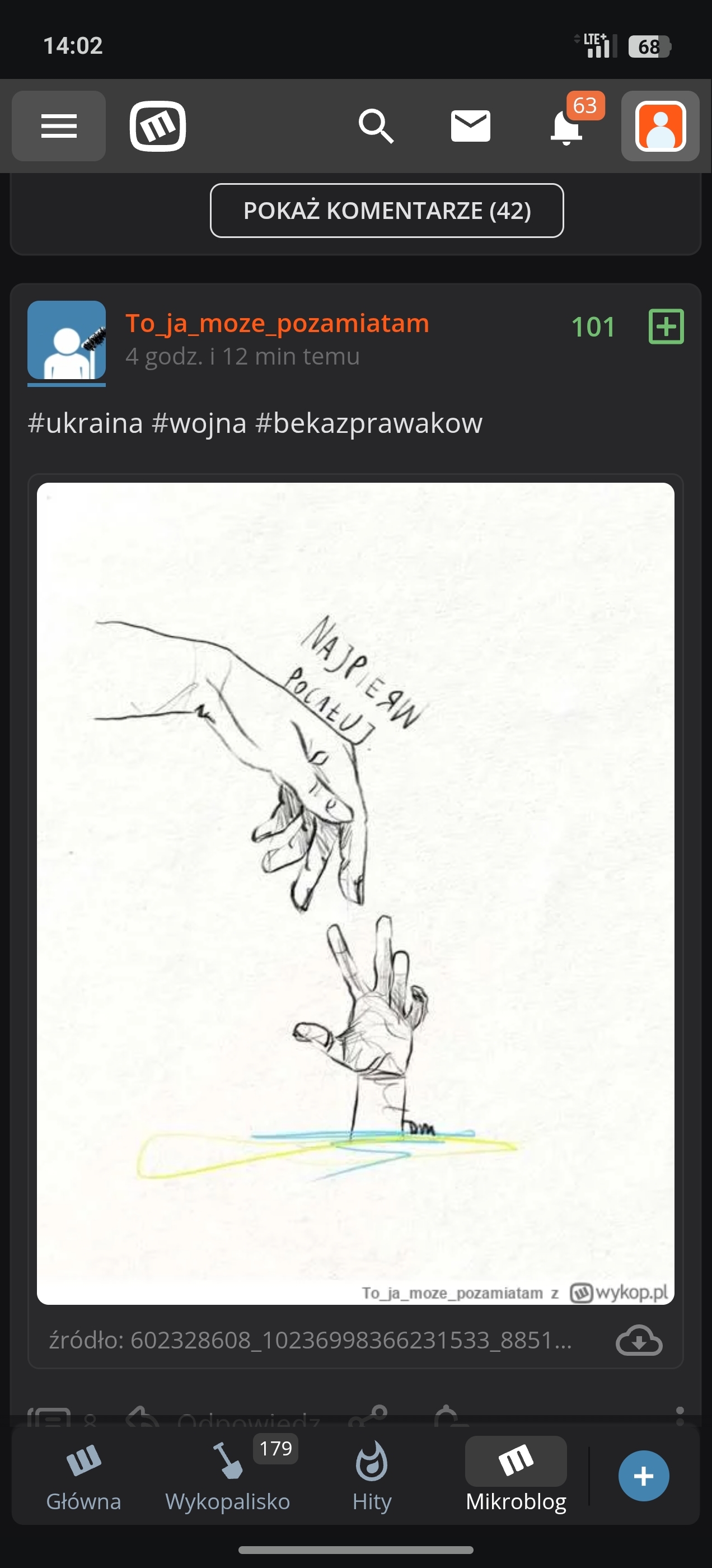Open the notifications bell
The width and height of the screenshot is (712, 1568).
pos(566,127)
